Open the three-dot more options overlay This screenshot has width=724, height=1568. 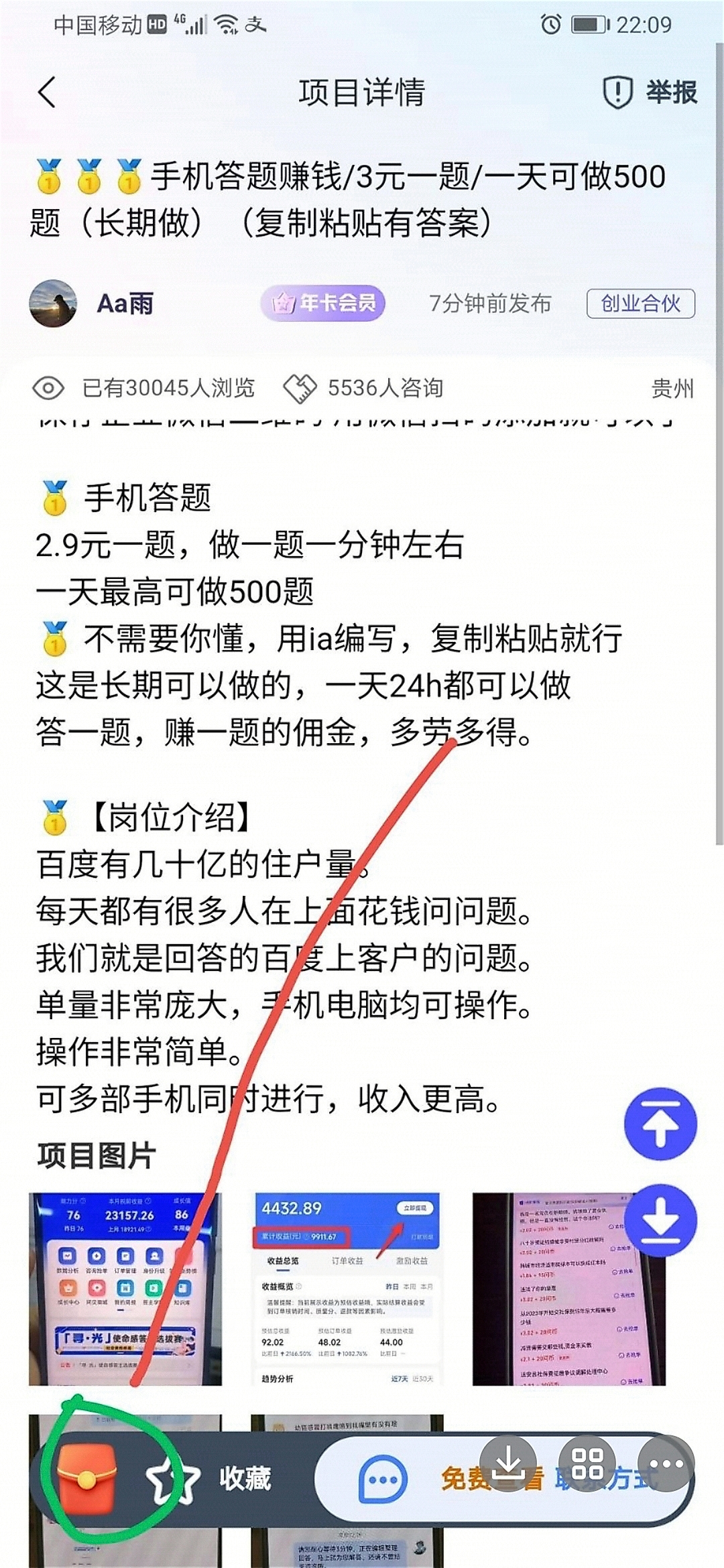click(x=666, y=1465)
